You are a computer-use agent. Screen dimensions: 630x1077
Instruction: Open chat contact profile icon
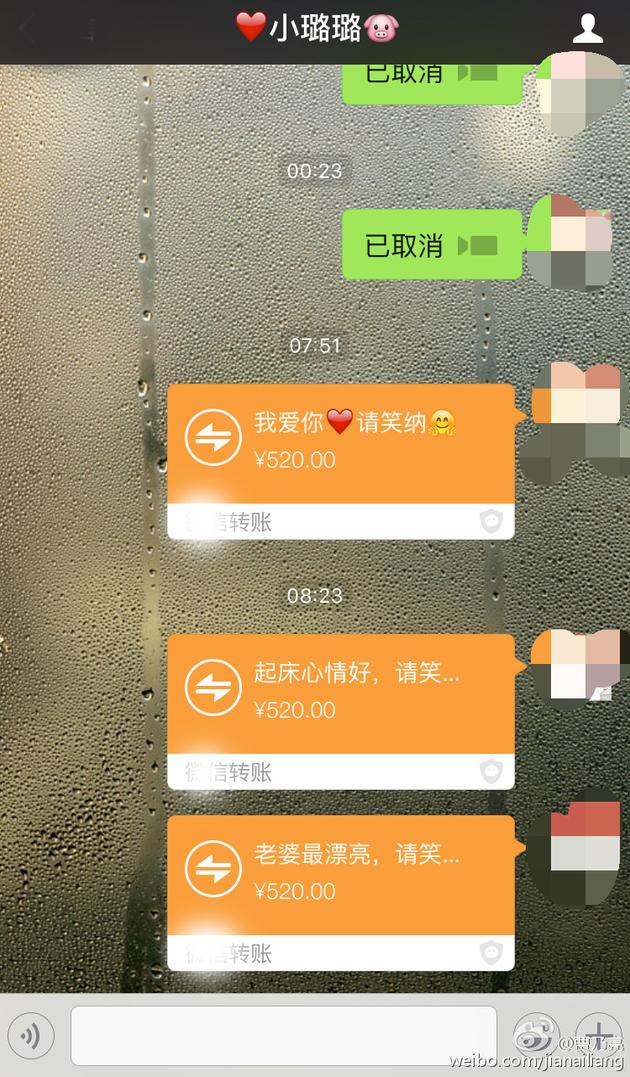(x=587, y=28)
